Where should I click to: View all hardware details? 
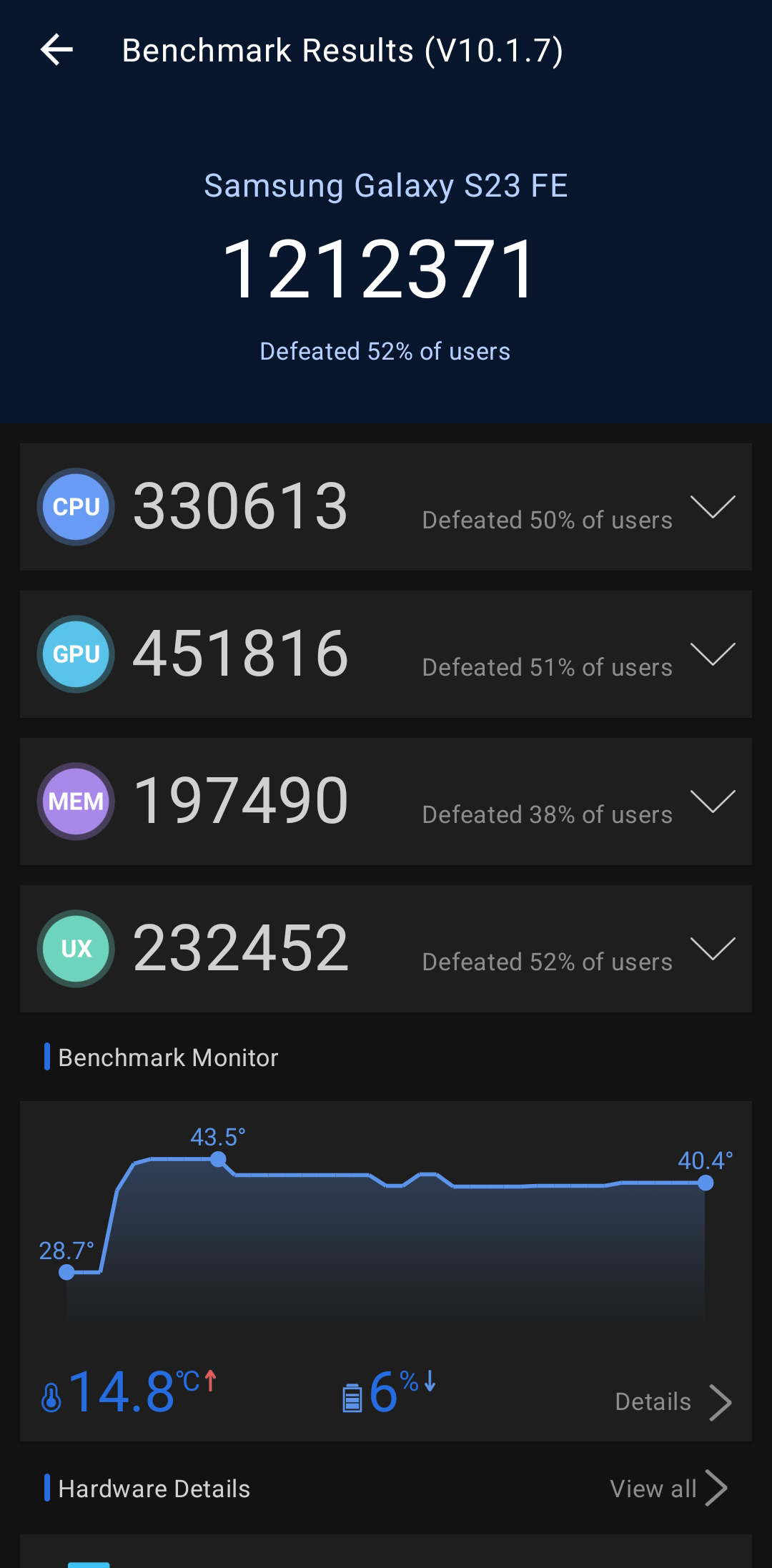668,1489
